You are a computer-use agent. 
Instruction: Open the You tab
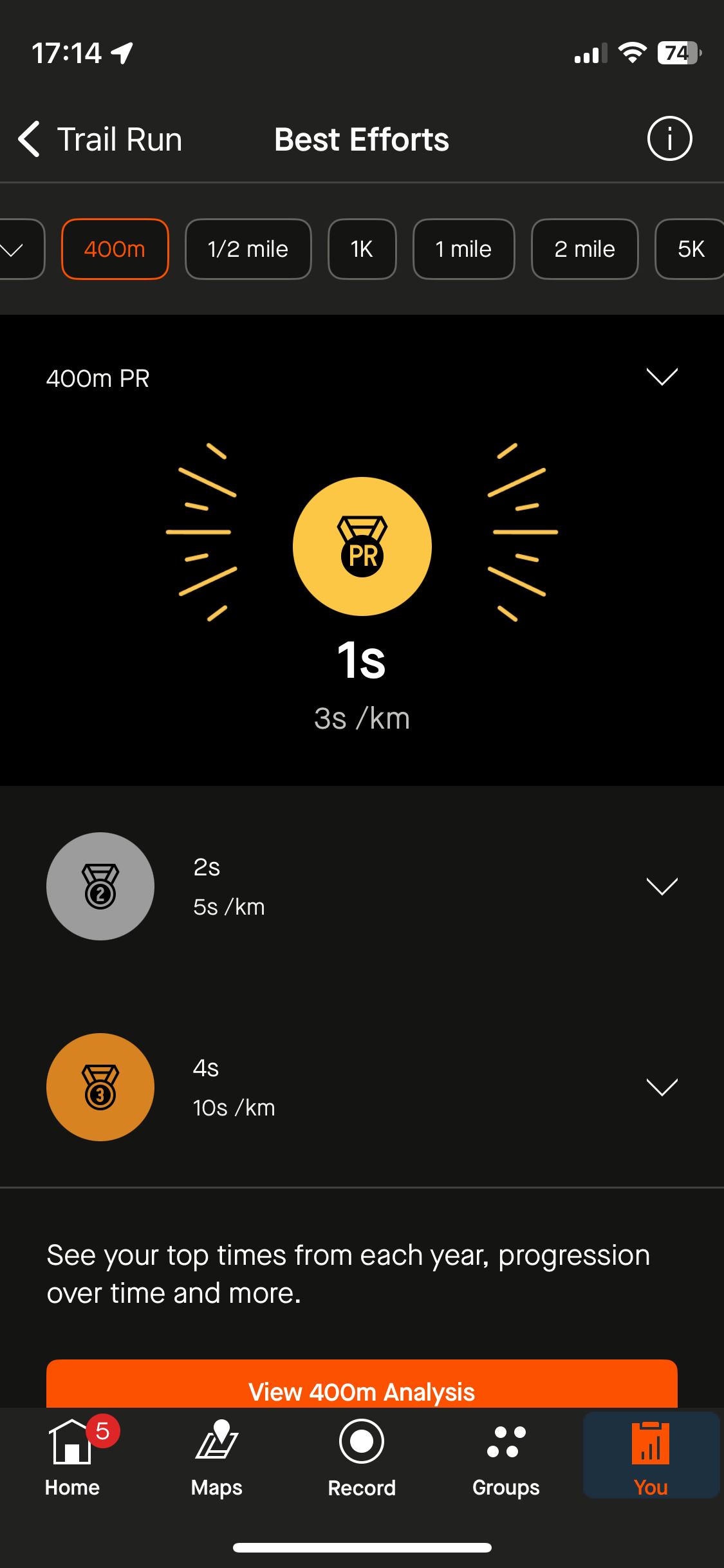(651, 1455)
